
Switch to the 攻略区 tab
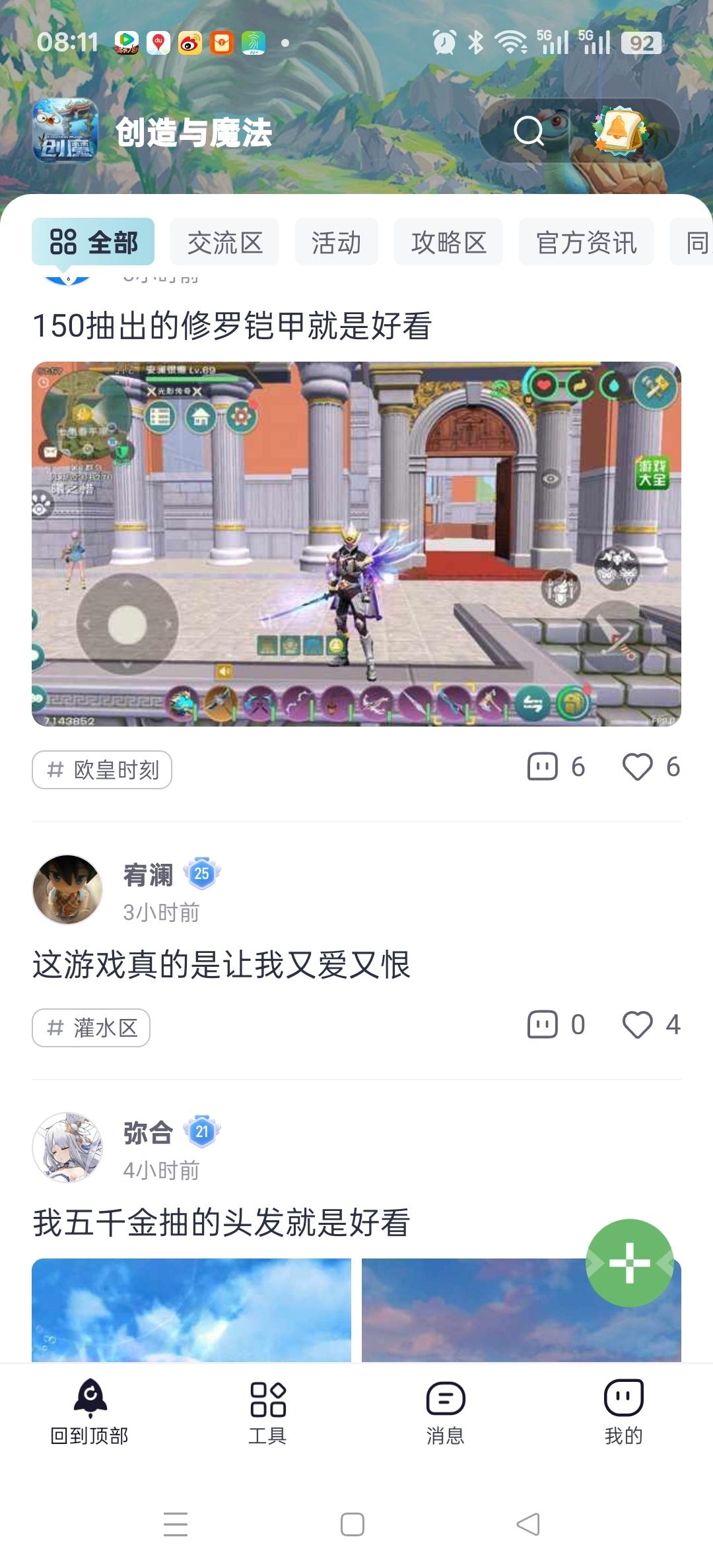click(448, 242)
